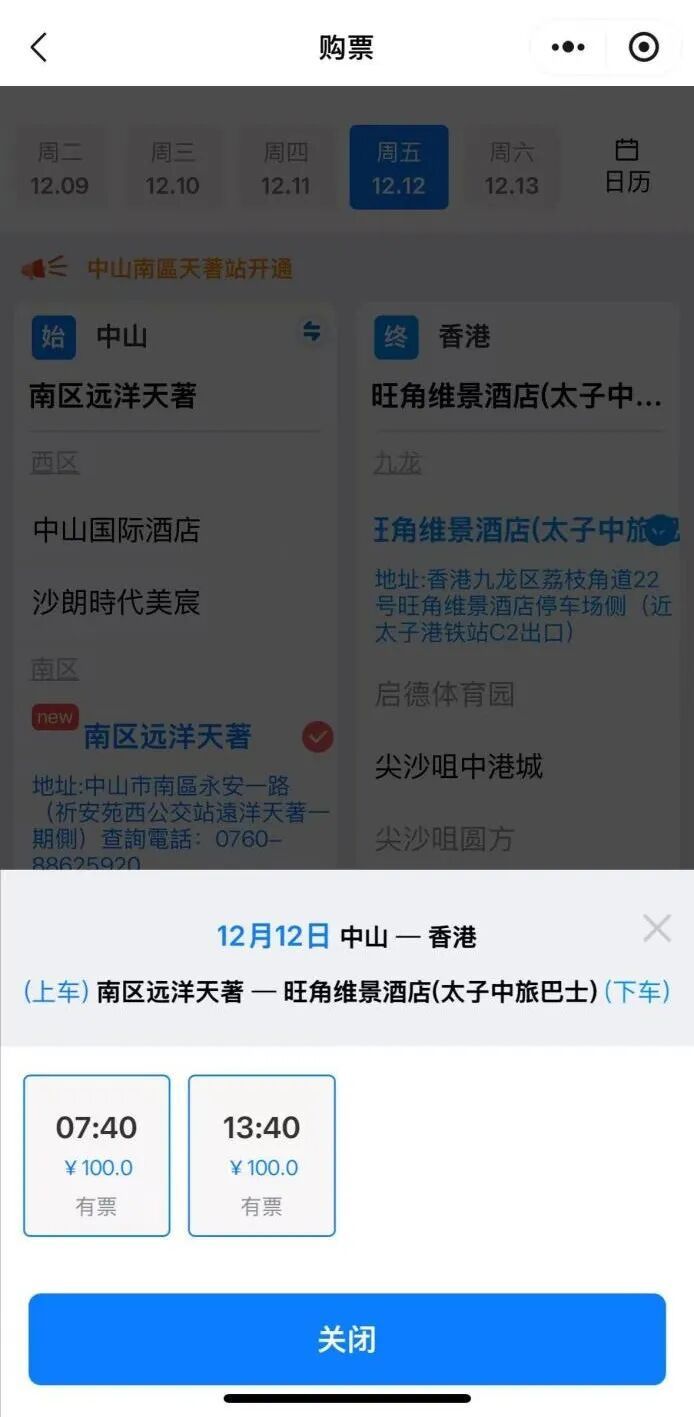This screenshot has width=694, height=1417.
Task: Choose the 13:40 departure
Action: point(262,1155)
